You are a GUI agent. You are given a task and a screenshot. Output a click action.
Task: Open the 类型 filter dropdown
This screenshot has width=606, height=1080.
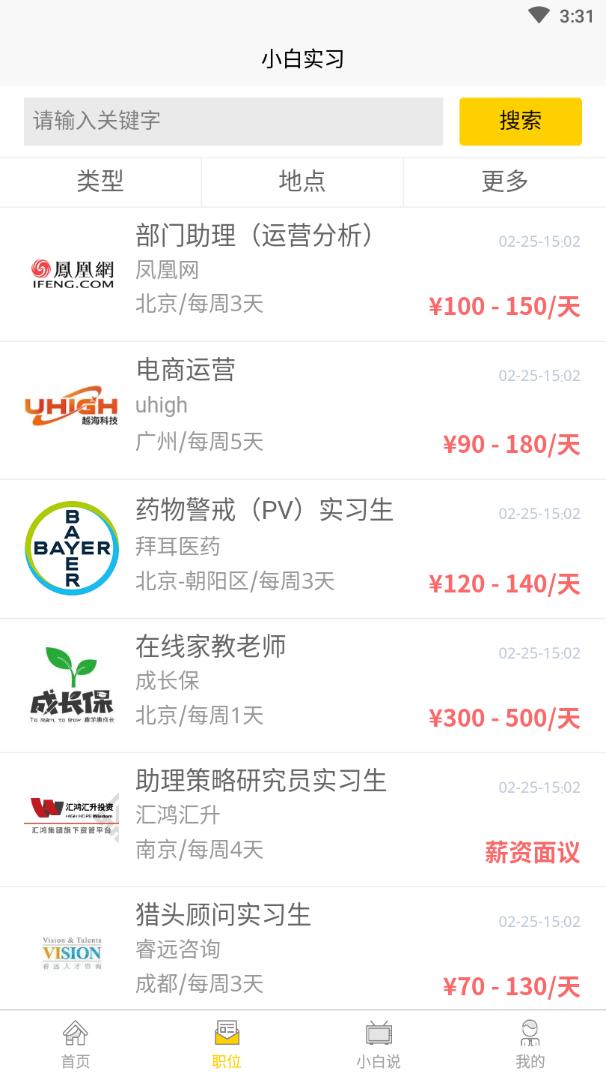pyautogui.click(x=100, y=181)
